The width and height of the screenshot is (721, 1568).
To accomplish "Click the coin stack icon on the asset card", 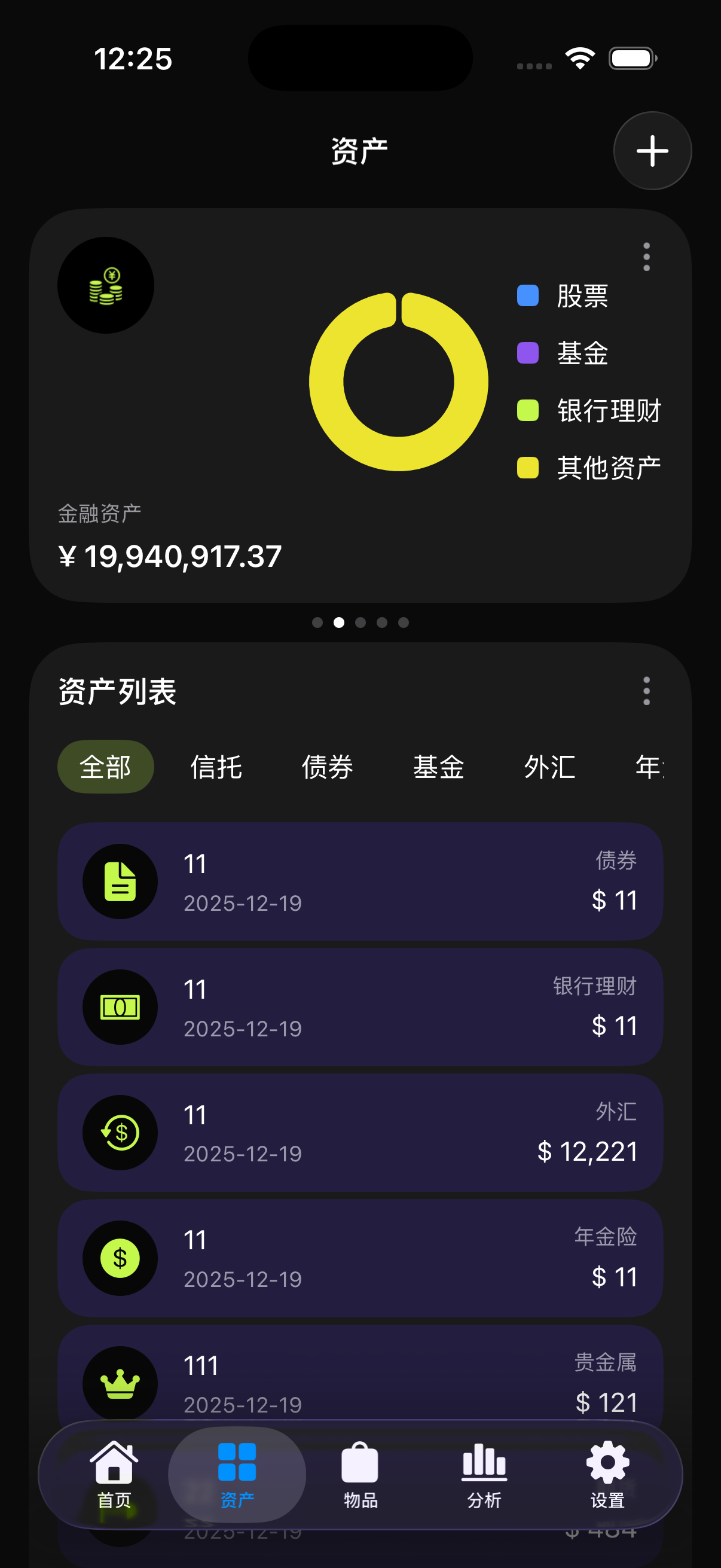I will [x=106, y=286].
